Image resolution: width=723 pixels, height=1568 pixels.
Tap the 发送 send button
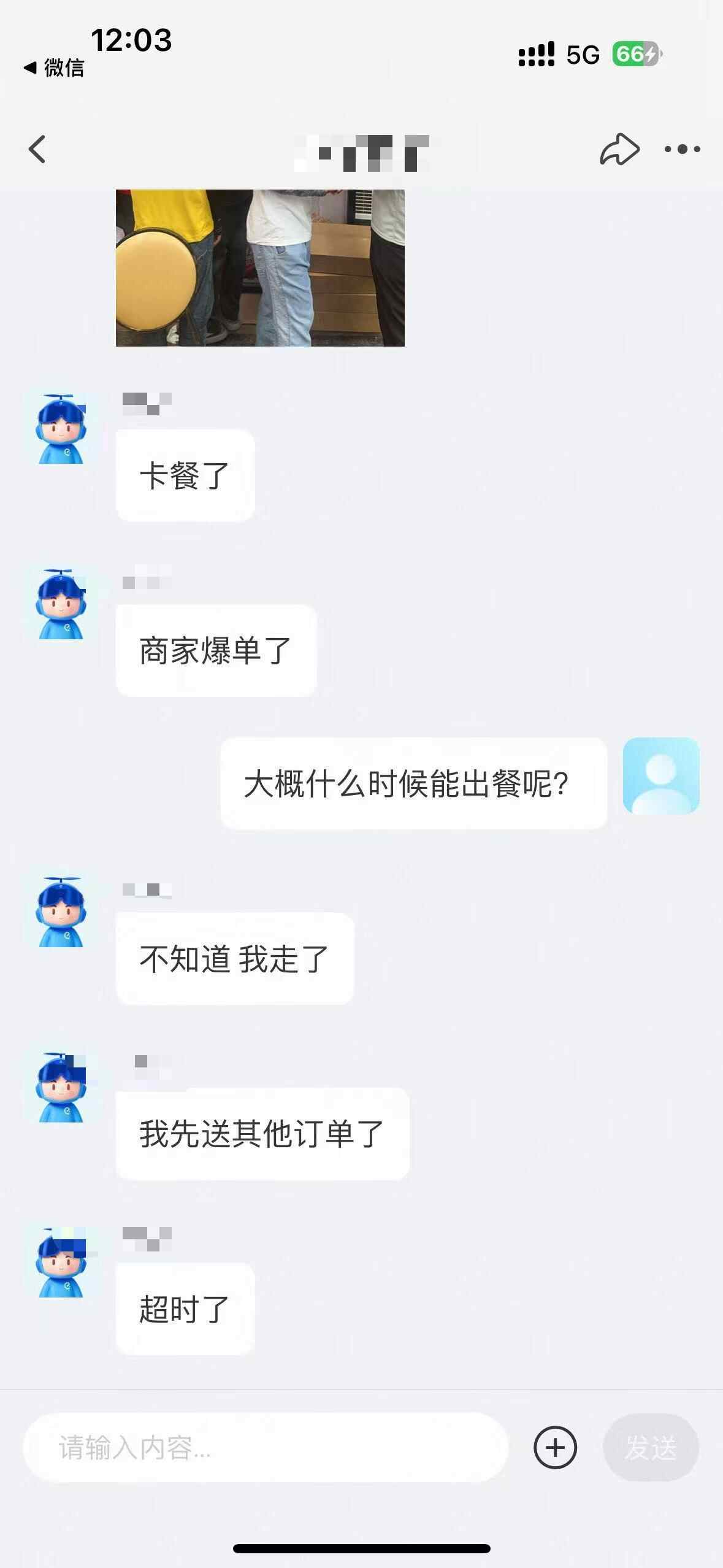pos(650,1448)
